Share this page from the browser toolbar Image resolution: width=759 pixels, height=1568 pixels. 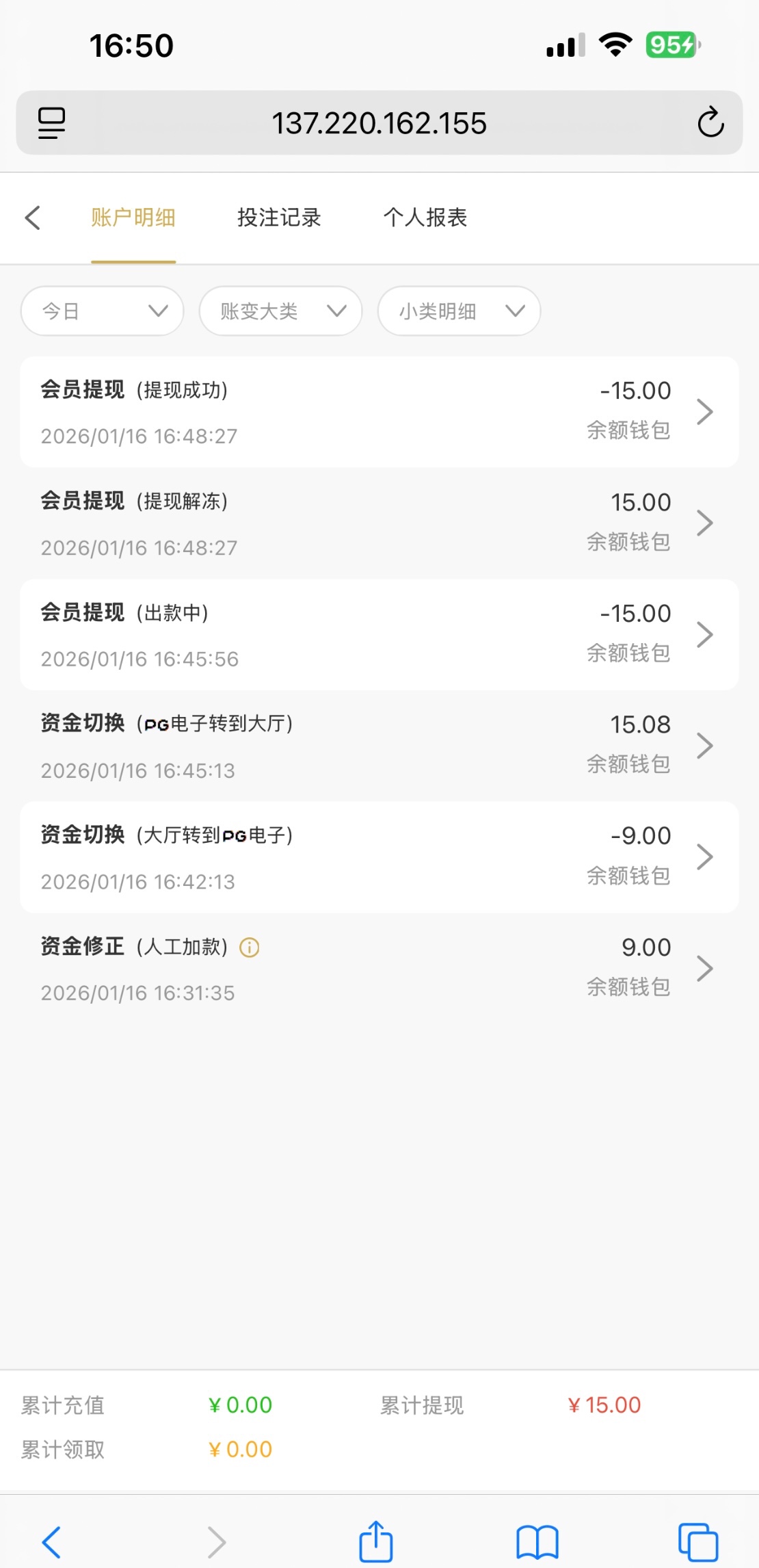point(376,1542)
